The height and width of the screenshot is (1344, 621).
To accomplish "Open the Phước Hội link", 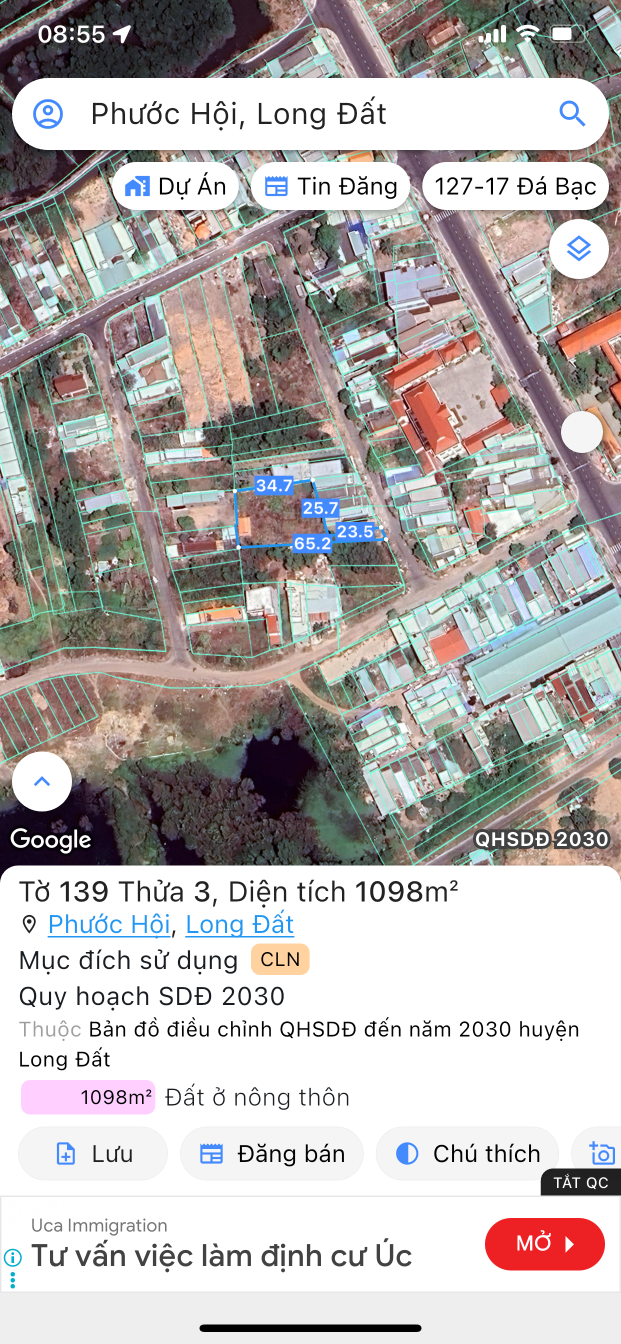I will 108,924.
